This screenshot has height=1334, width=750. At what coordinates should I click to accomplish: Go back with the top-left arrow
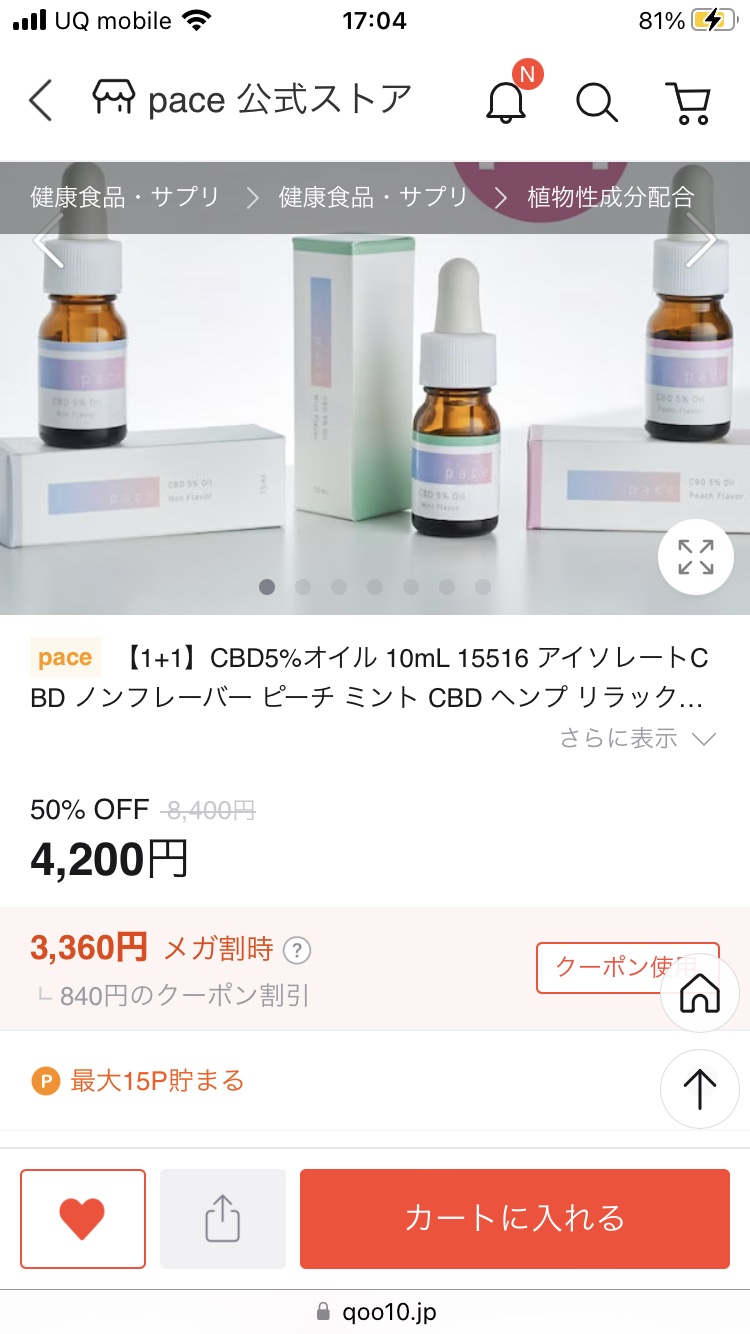click(41, 101)
